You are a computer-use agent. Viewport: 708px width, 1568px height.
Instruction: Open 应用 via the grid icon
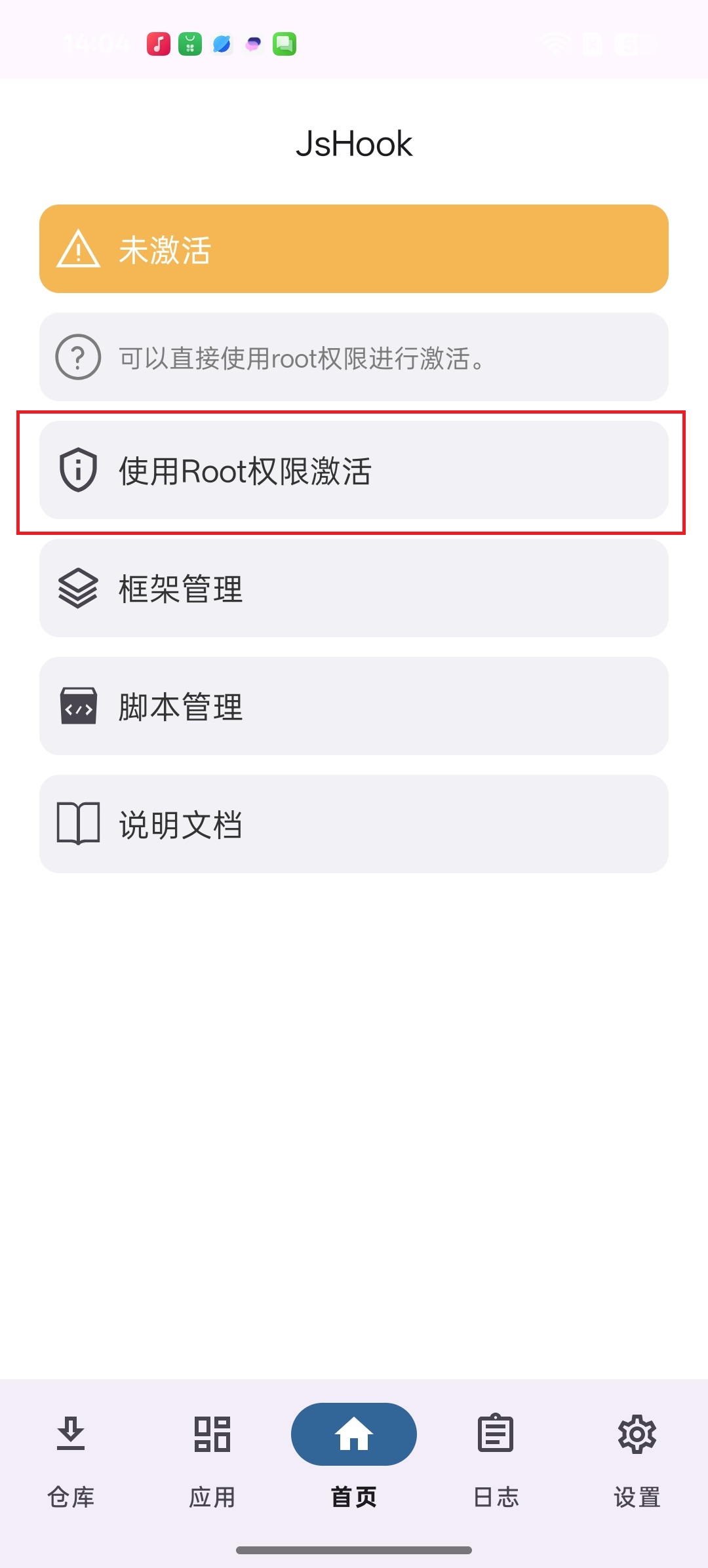tap(212, 1434)
